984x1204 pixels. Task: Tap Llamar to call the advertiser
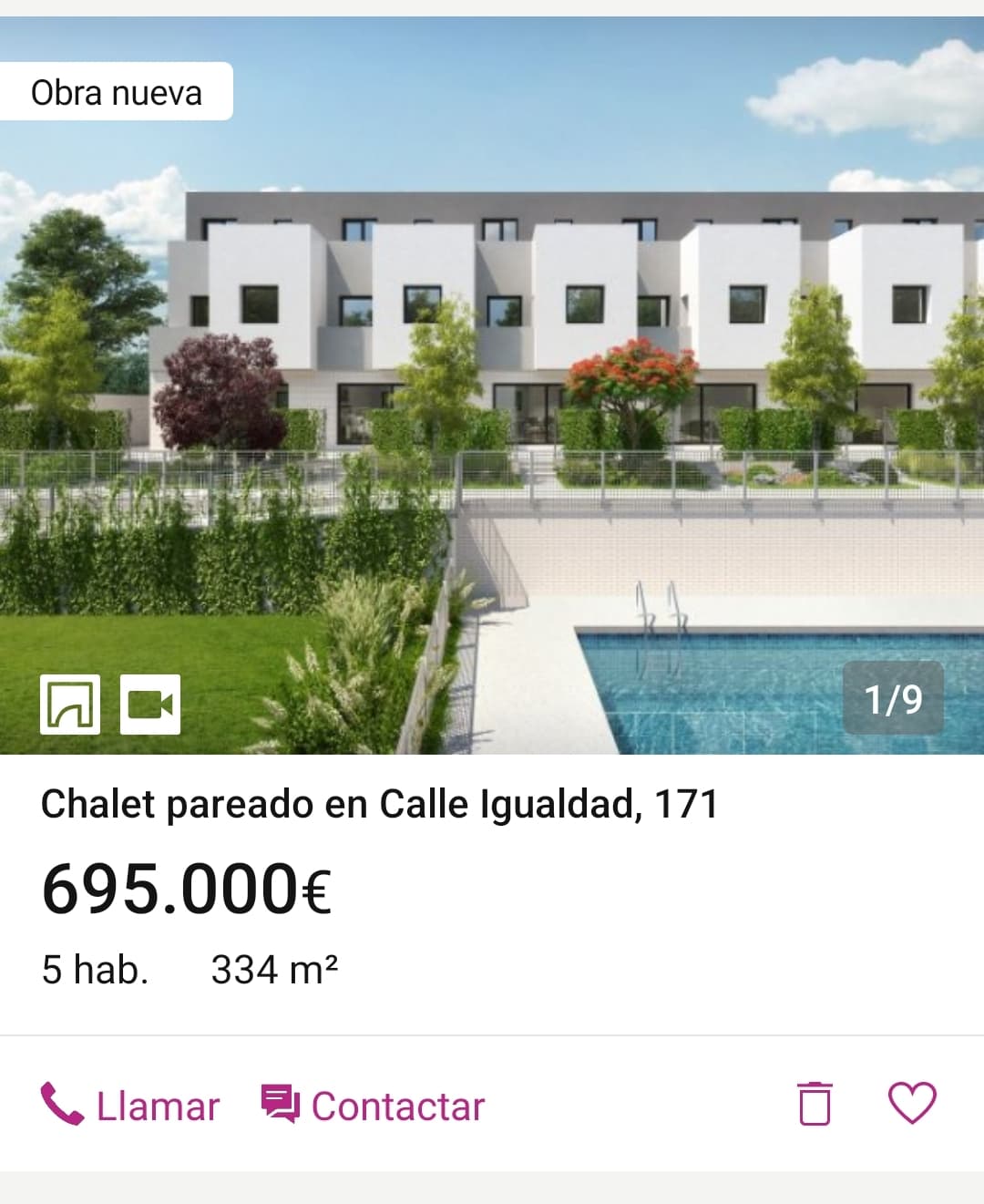tap(130, 1106)
